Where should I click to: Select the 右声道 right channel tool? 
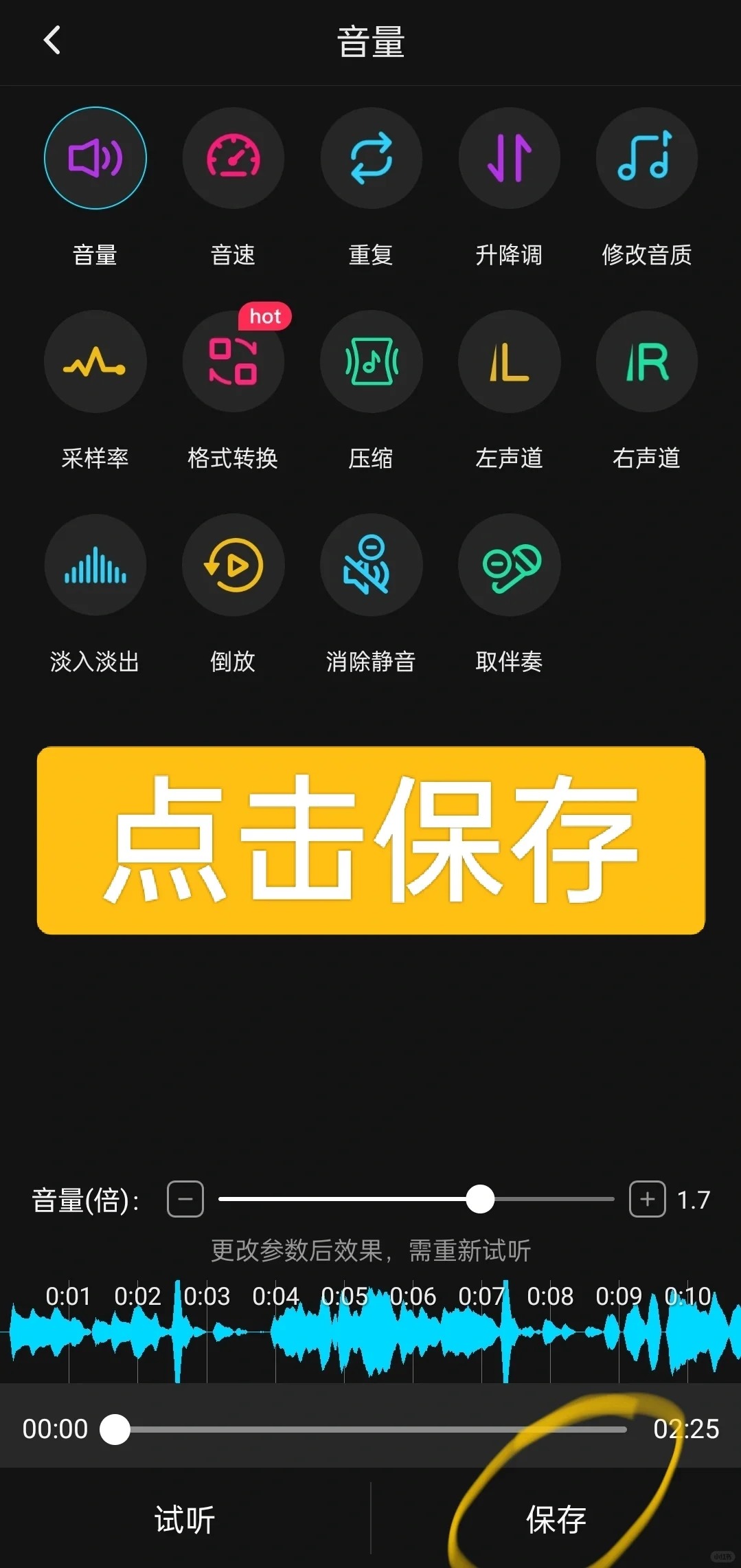646,361
